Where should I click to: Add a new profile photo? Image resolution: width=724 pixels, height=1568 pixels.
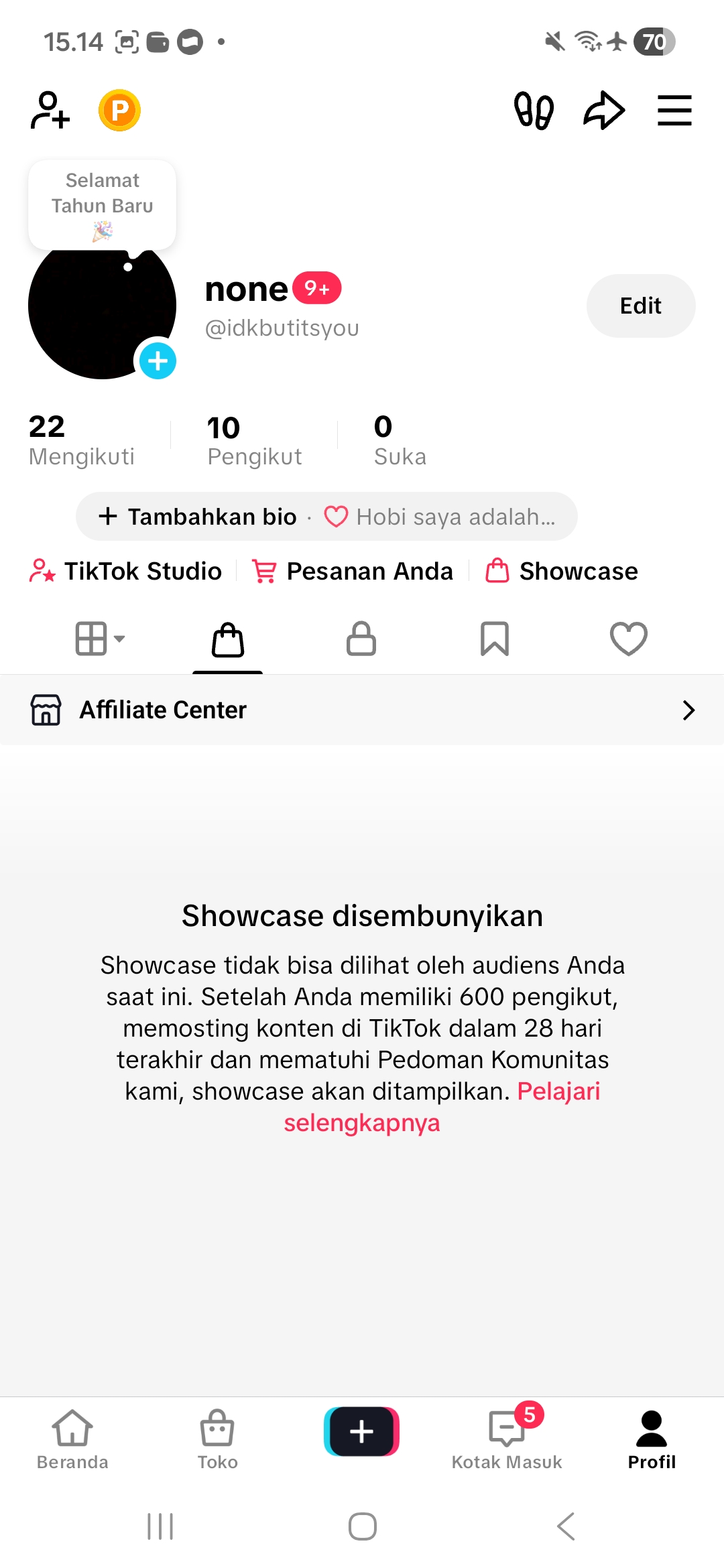point(158,361)
